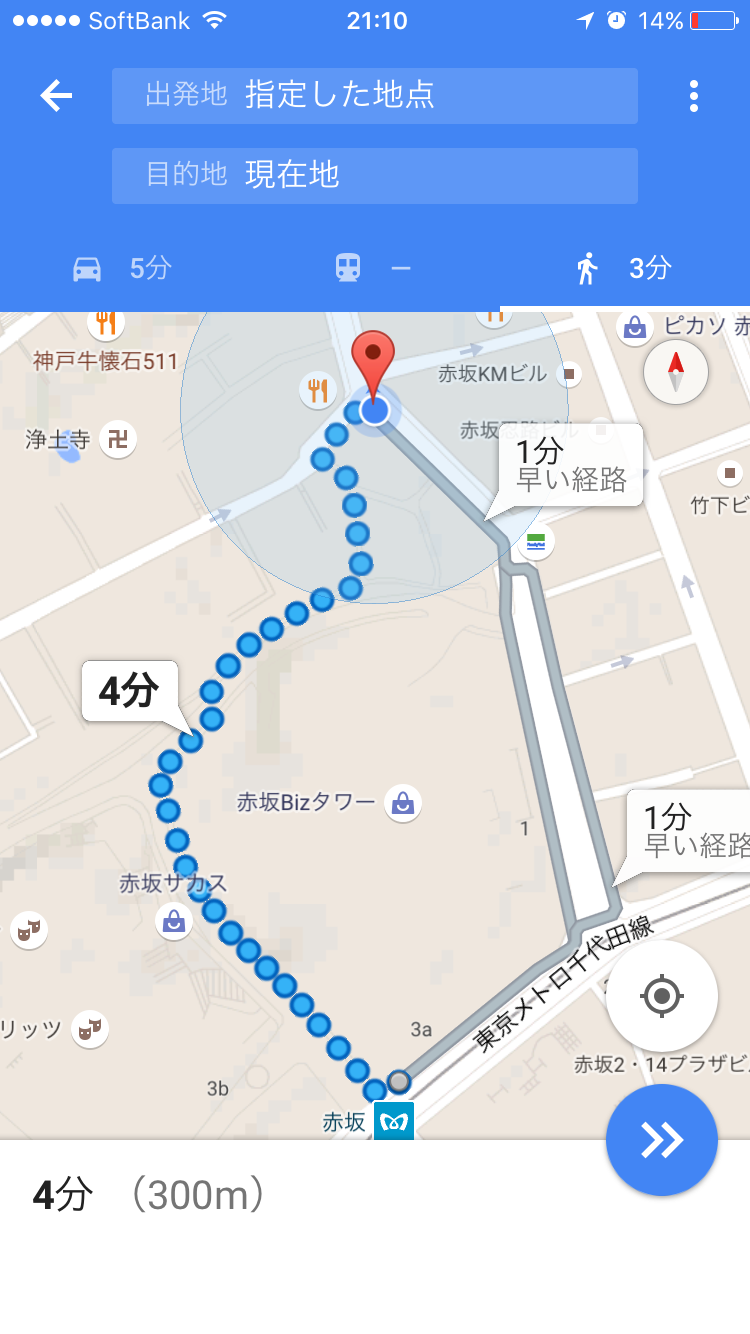The width and height of the screenshot is (750, 1334).
Task: Switch to driving mode (5分)
Action: click(x=123, y=268)
